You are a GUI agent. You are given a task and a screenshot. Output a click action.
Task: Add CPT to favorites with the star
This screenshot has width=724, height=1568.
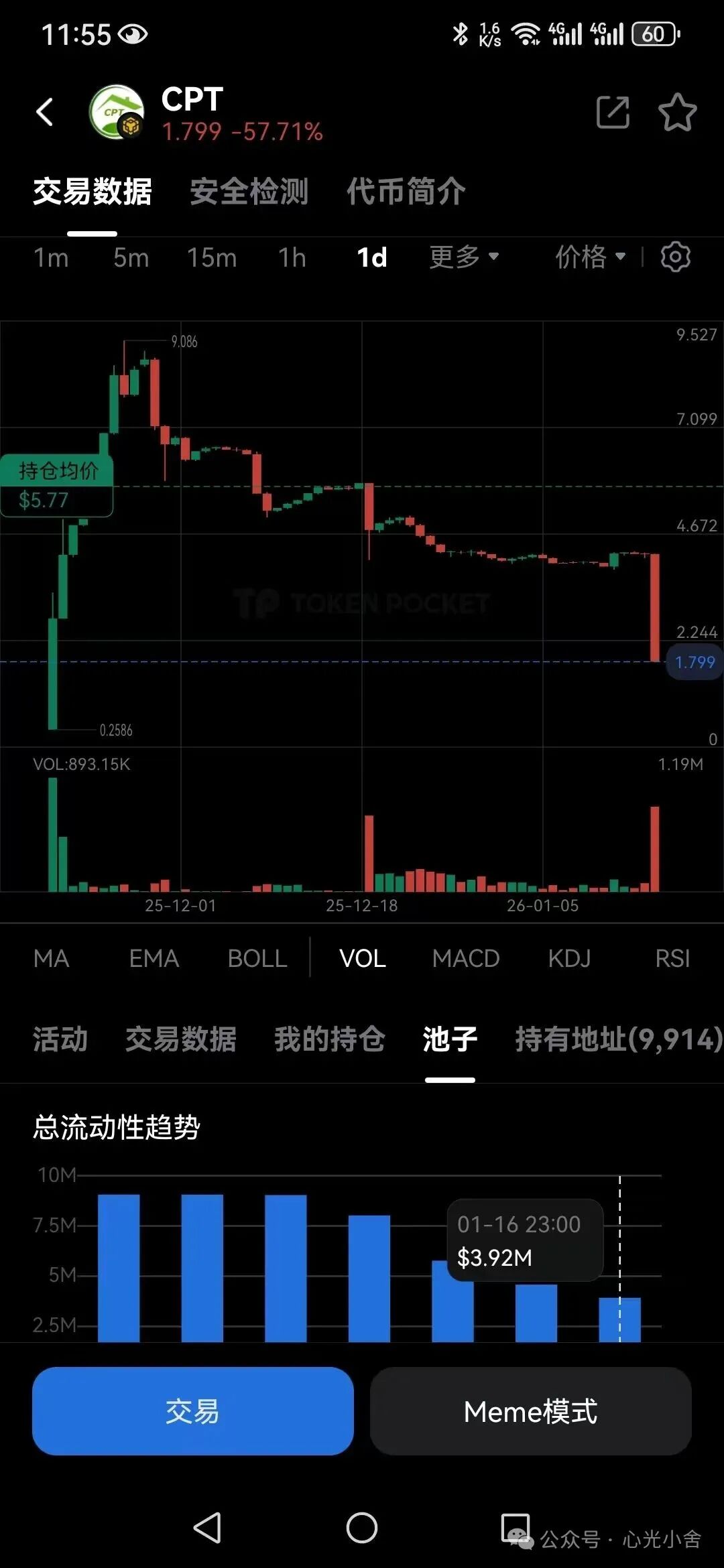point(677,112)
